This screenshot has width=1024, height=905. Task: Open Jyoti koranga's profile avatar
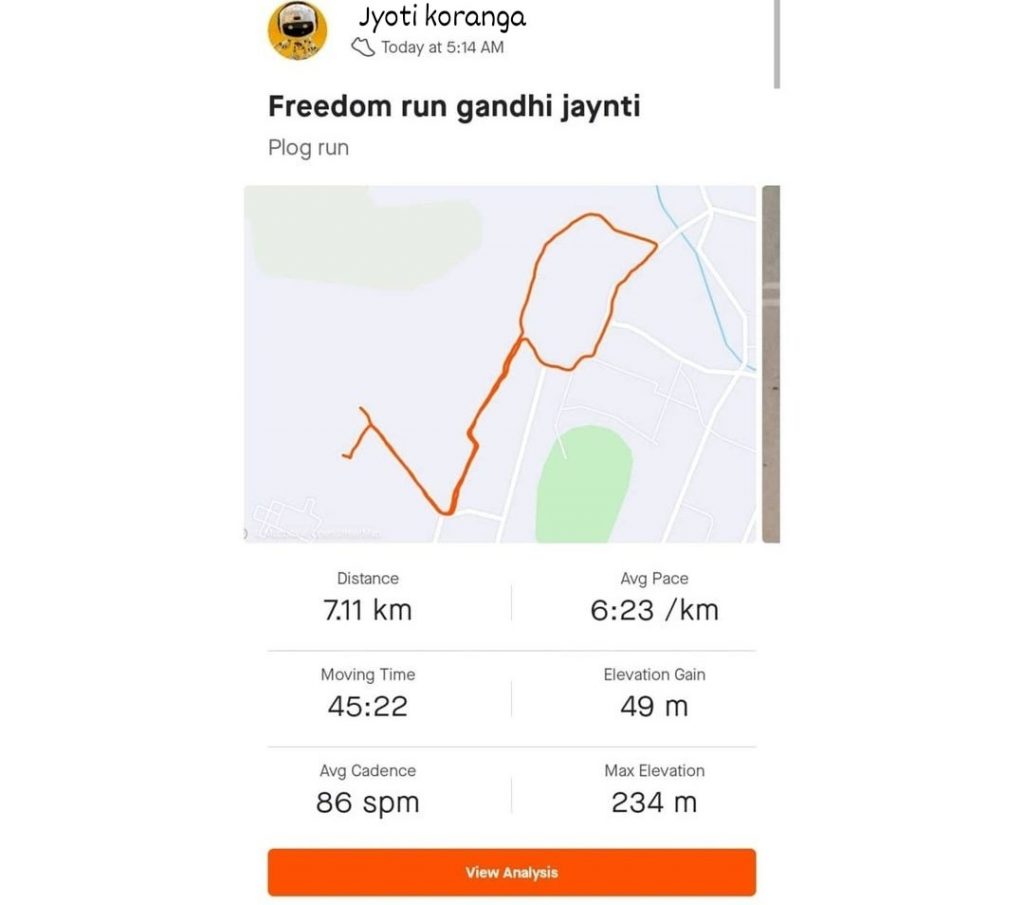297,30
